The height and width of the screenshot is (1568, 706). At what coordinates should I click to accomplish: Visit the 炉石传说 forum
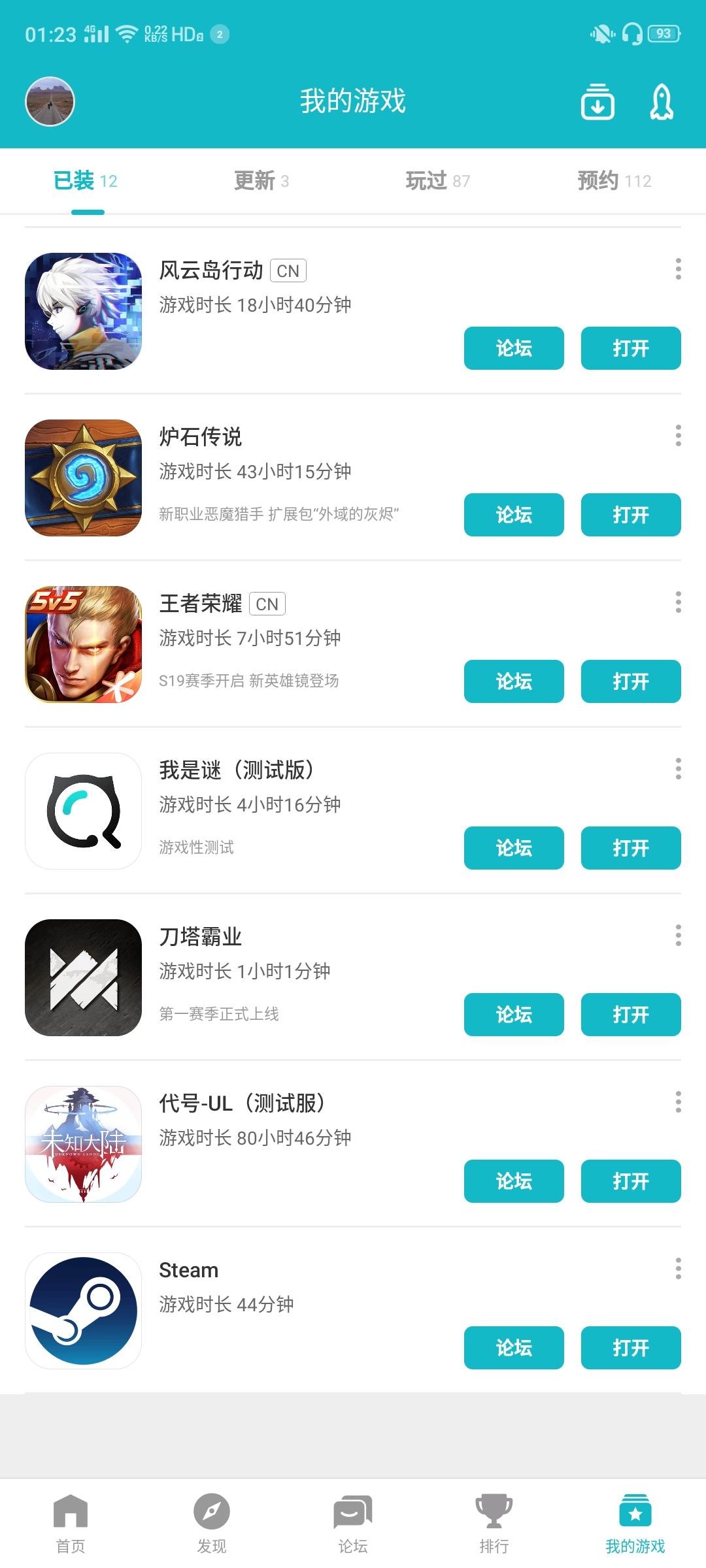(514, 515)
